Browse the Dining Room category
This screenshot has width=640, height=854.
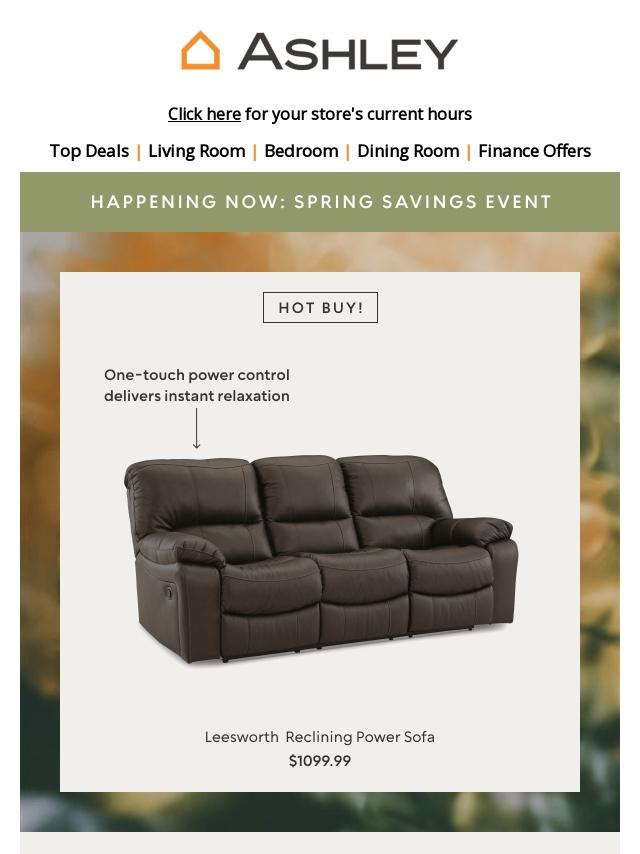(408, 151)
